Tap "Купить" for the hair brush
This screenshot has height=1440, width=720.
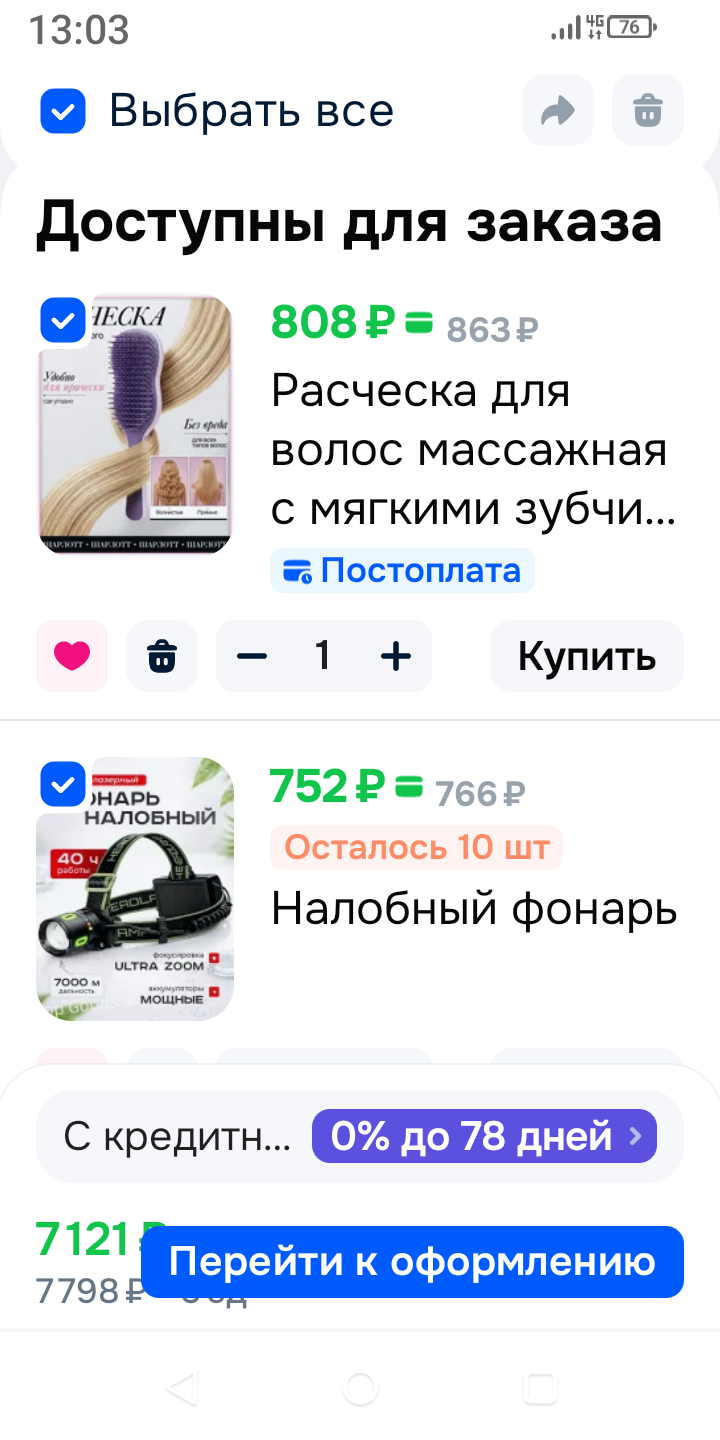(x=586, y=656)
